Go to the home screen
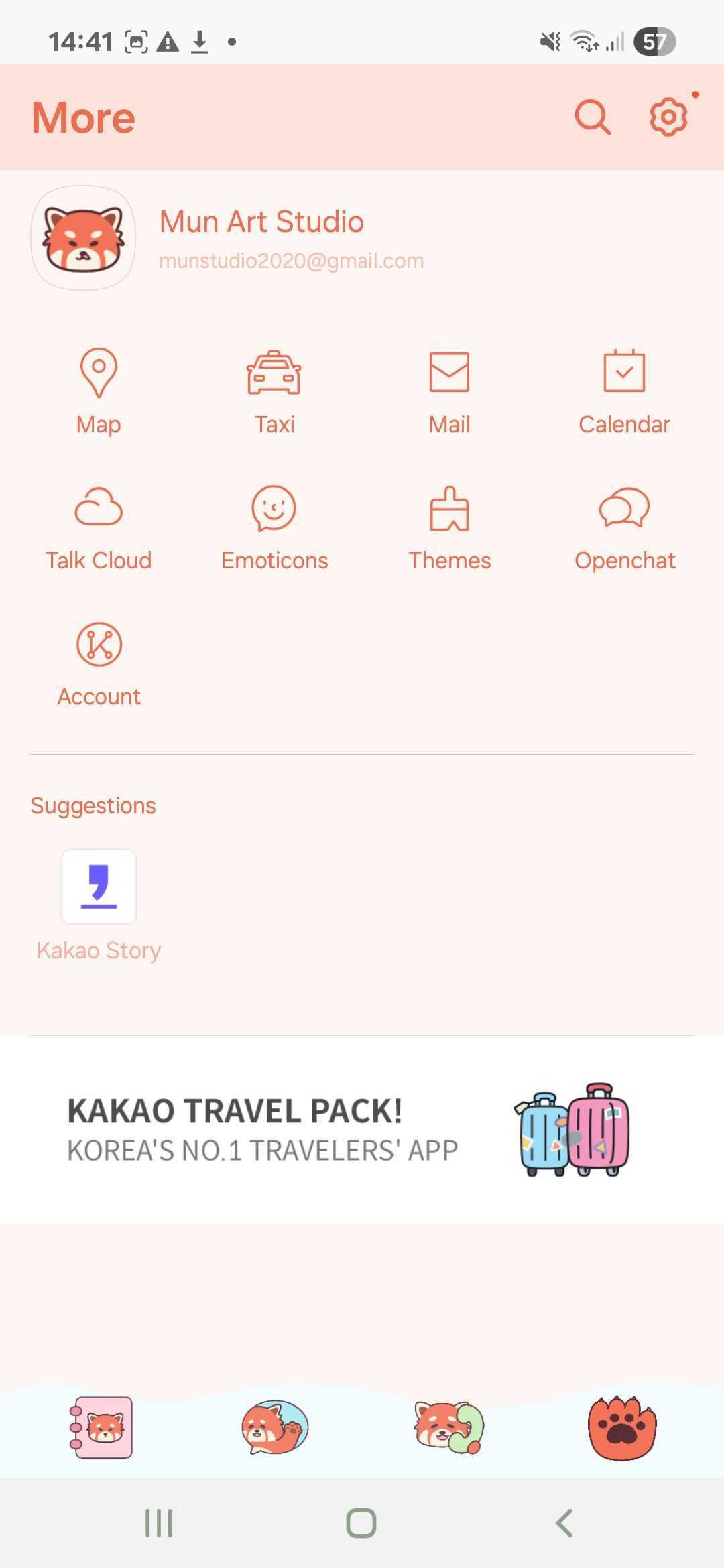This screenshot has width=724, height=1568. click(361, 1522)
